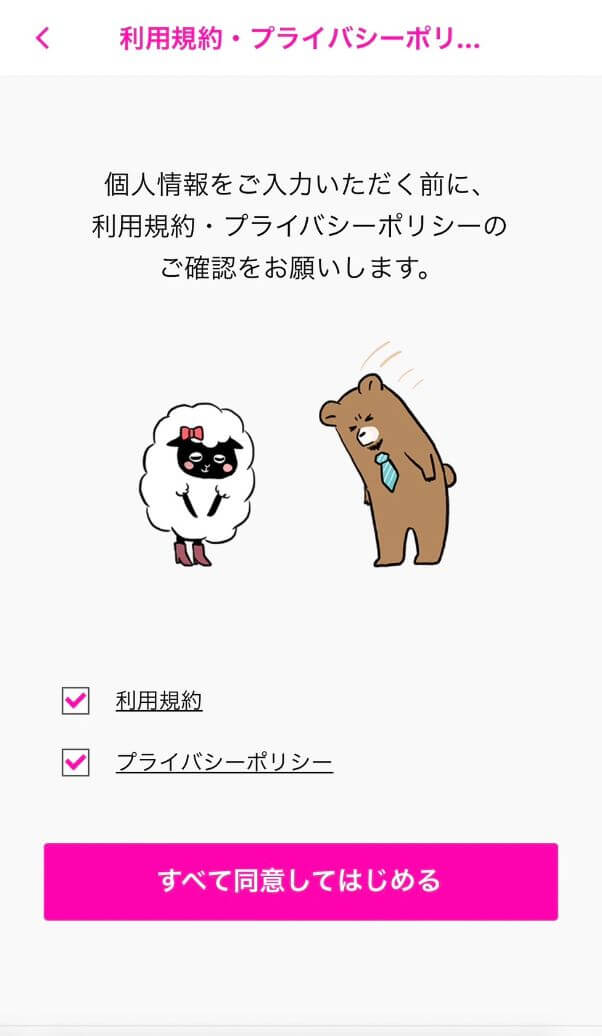
Task: Uncheck the 利用規約 checkbox
Action: pyautogui.click(x=76, y=701)
